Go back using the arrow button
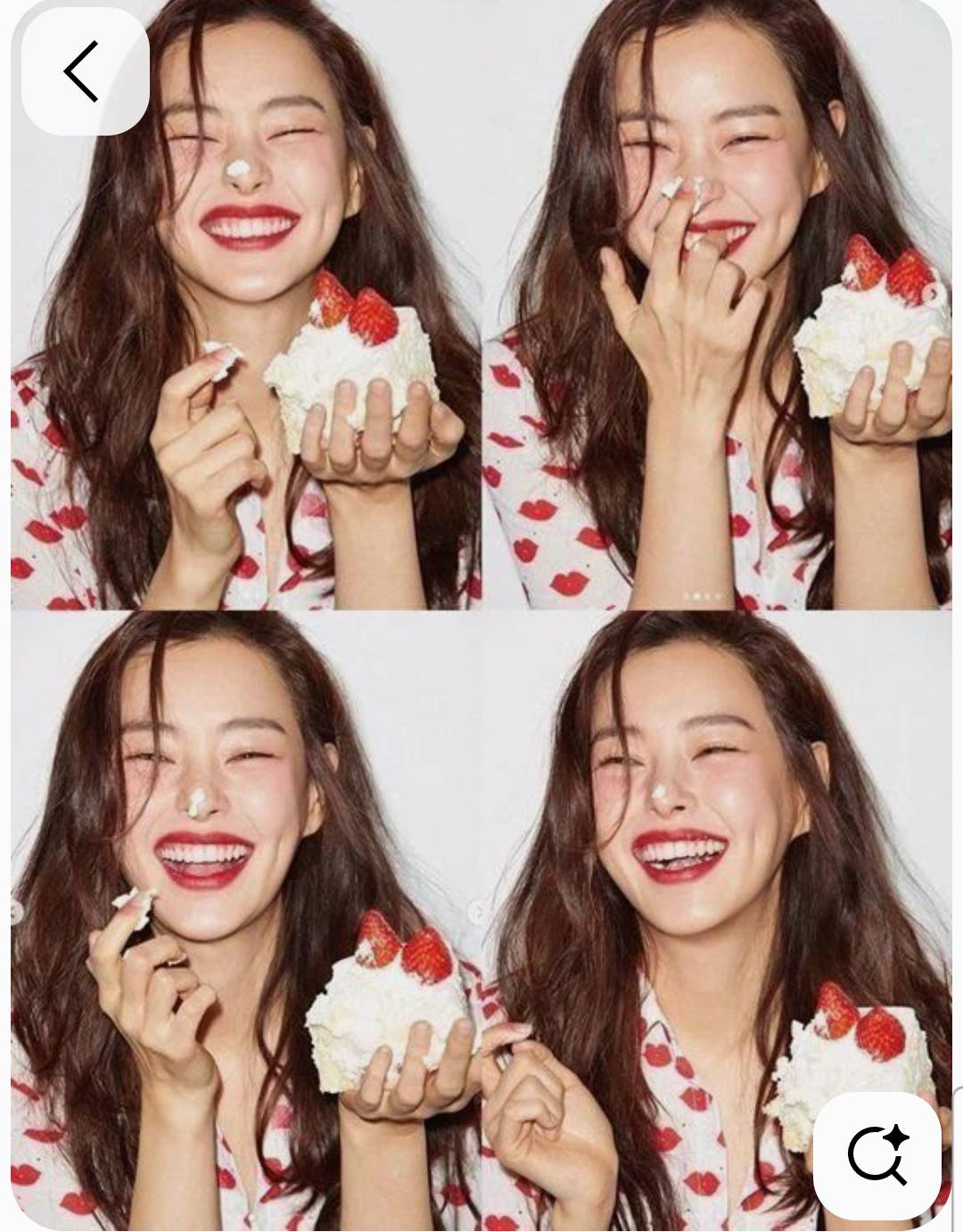 pos(84,71)
